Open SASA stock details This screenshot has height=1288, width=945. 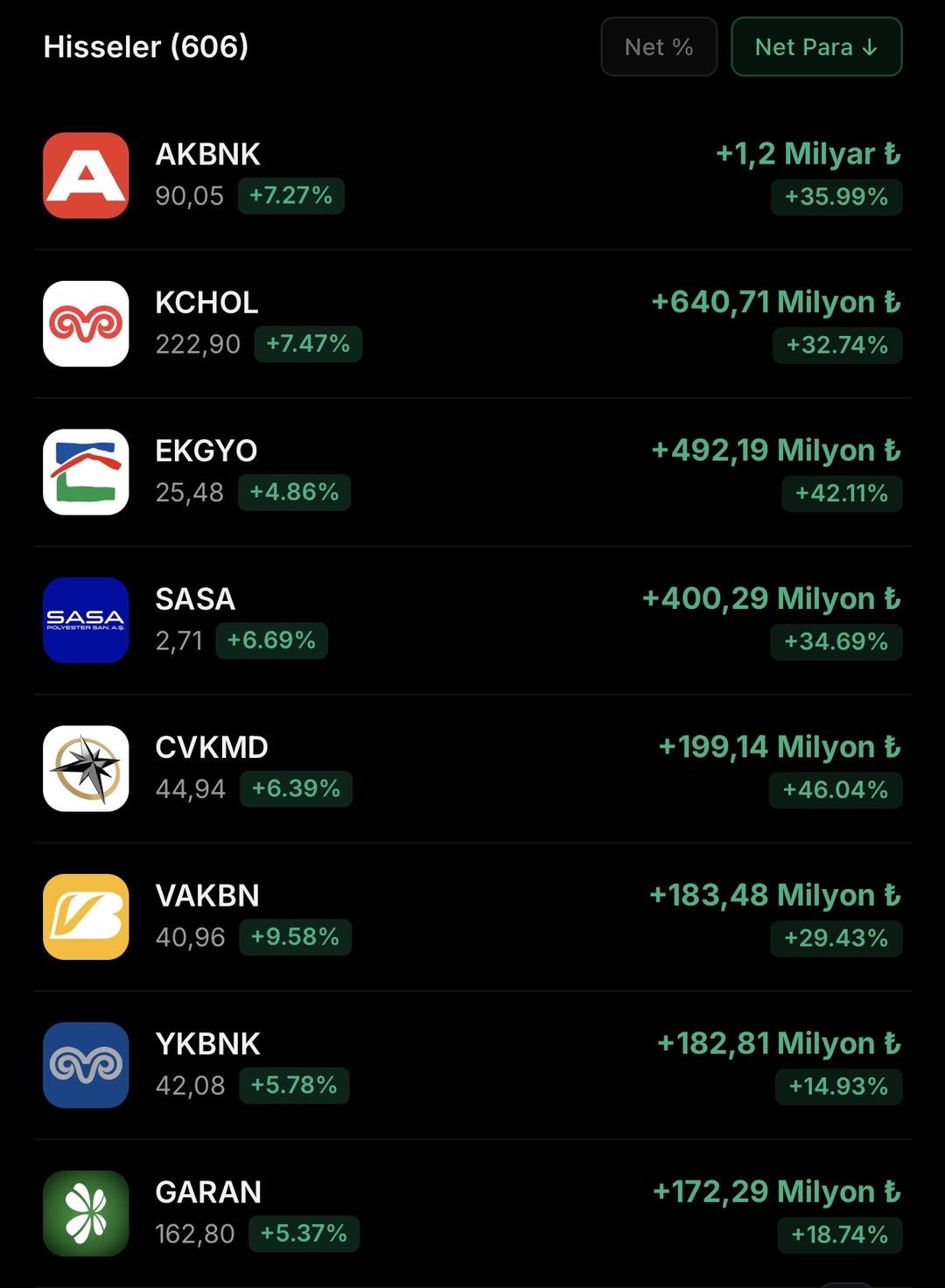point(472,619)
